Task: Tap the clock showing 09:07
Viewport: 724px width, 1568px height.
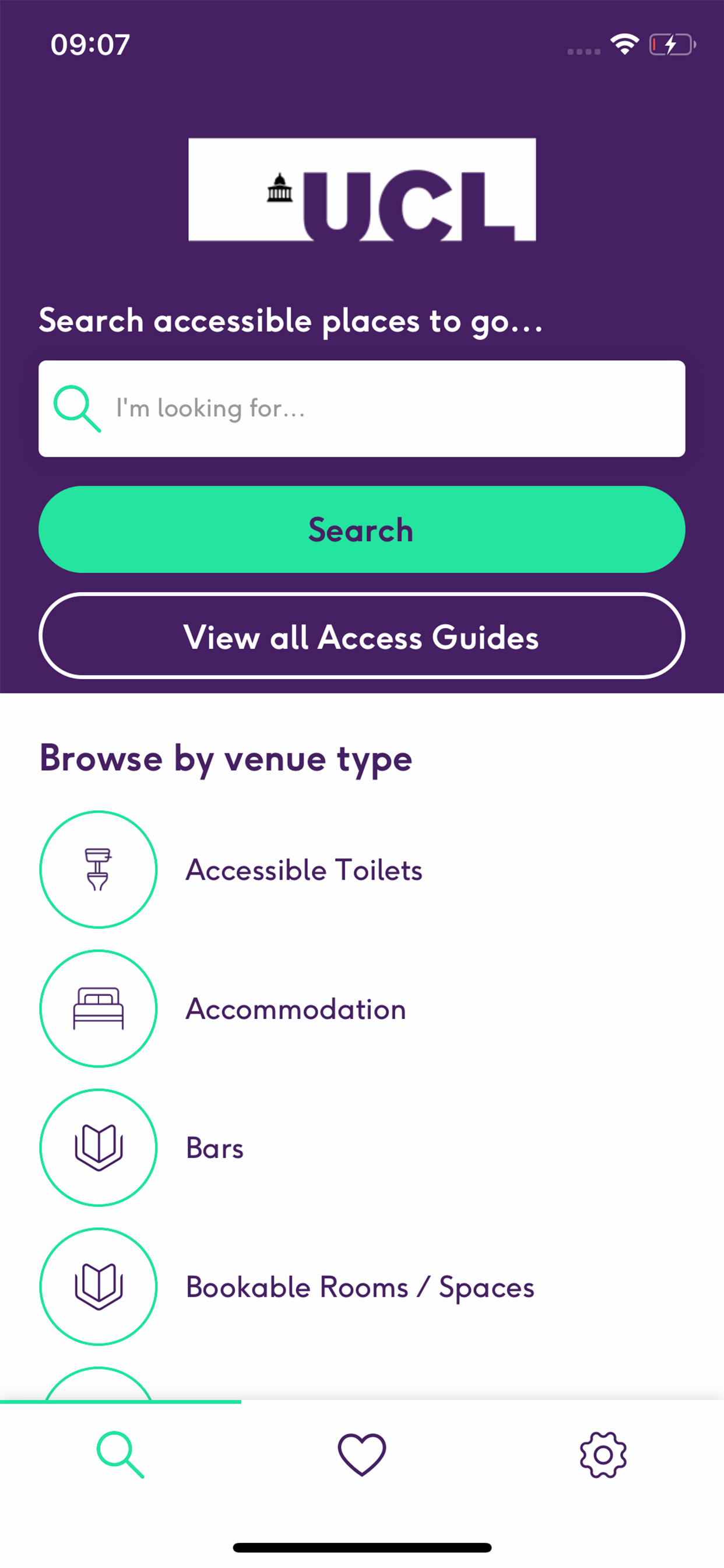Action: click(89, 43)
